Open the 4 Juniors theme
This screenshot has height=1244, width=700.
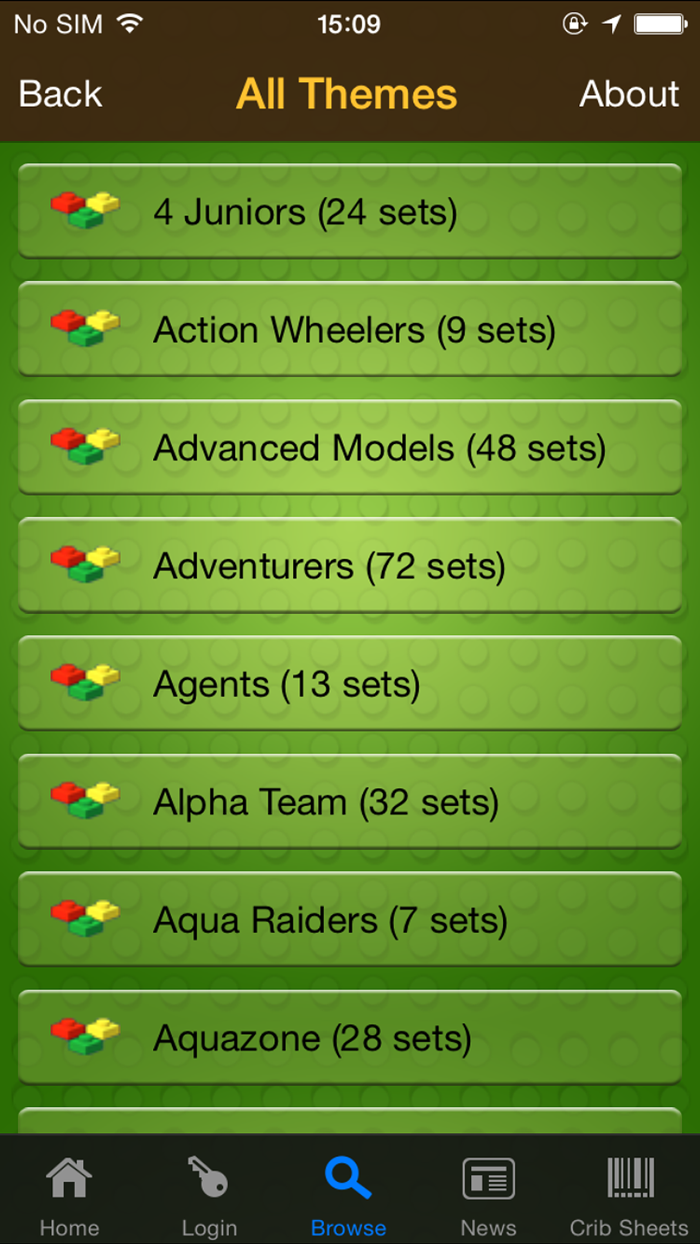pyautogui.click(x=350, y=211)
